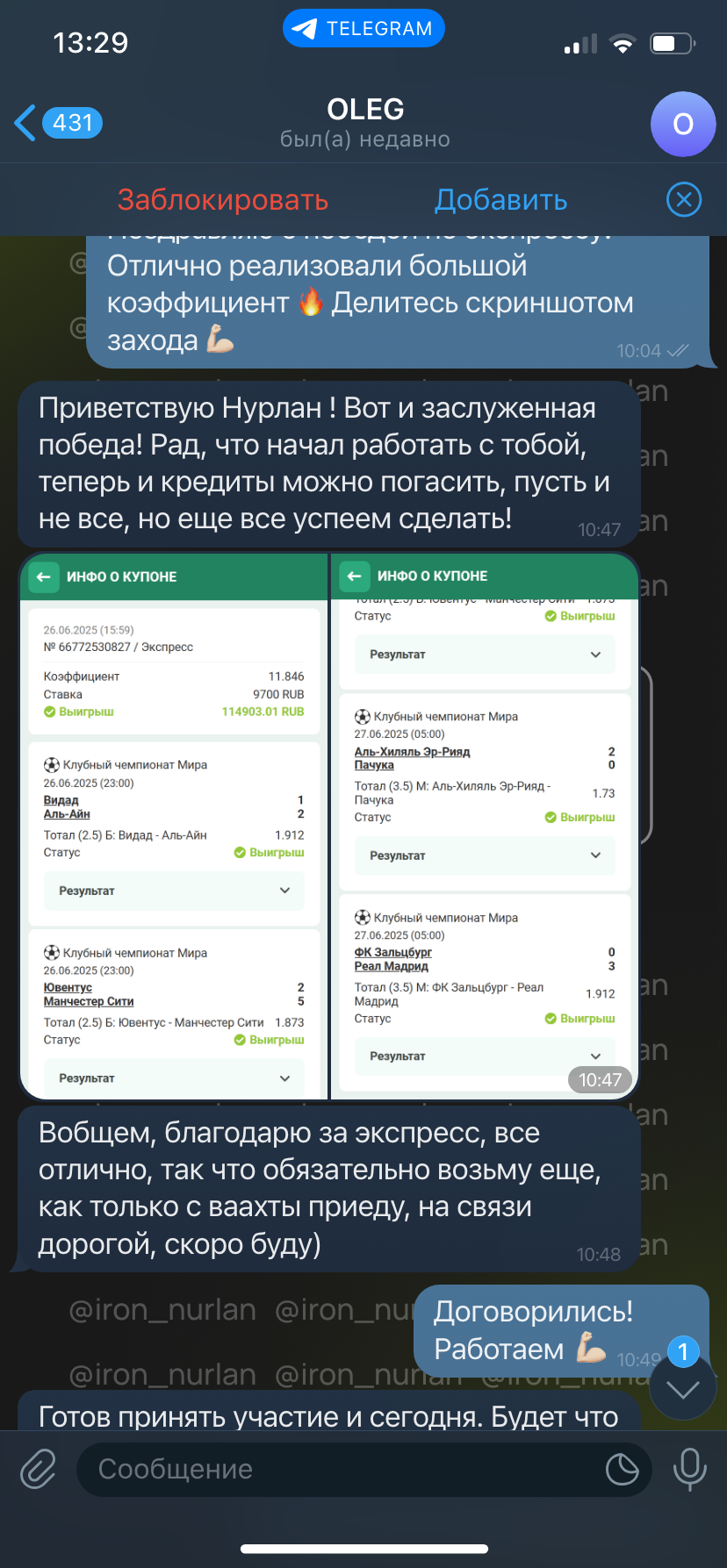Dismiss the block/add contact bar
This screenshot has width=727, height=1568.
[684, 200]
